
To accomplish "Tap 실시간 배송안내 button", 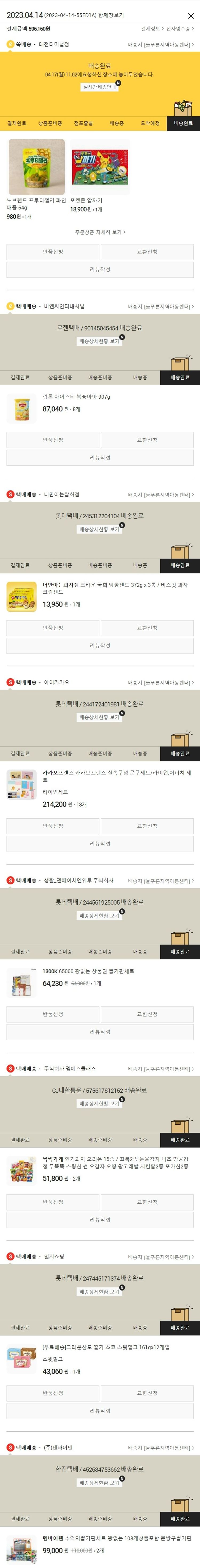I will coord(100,87).
